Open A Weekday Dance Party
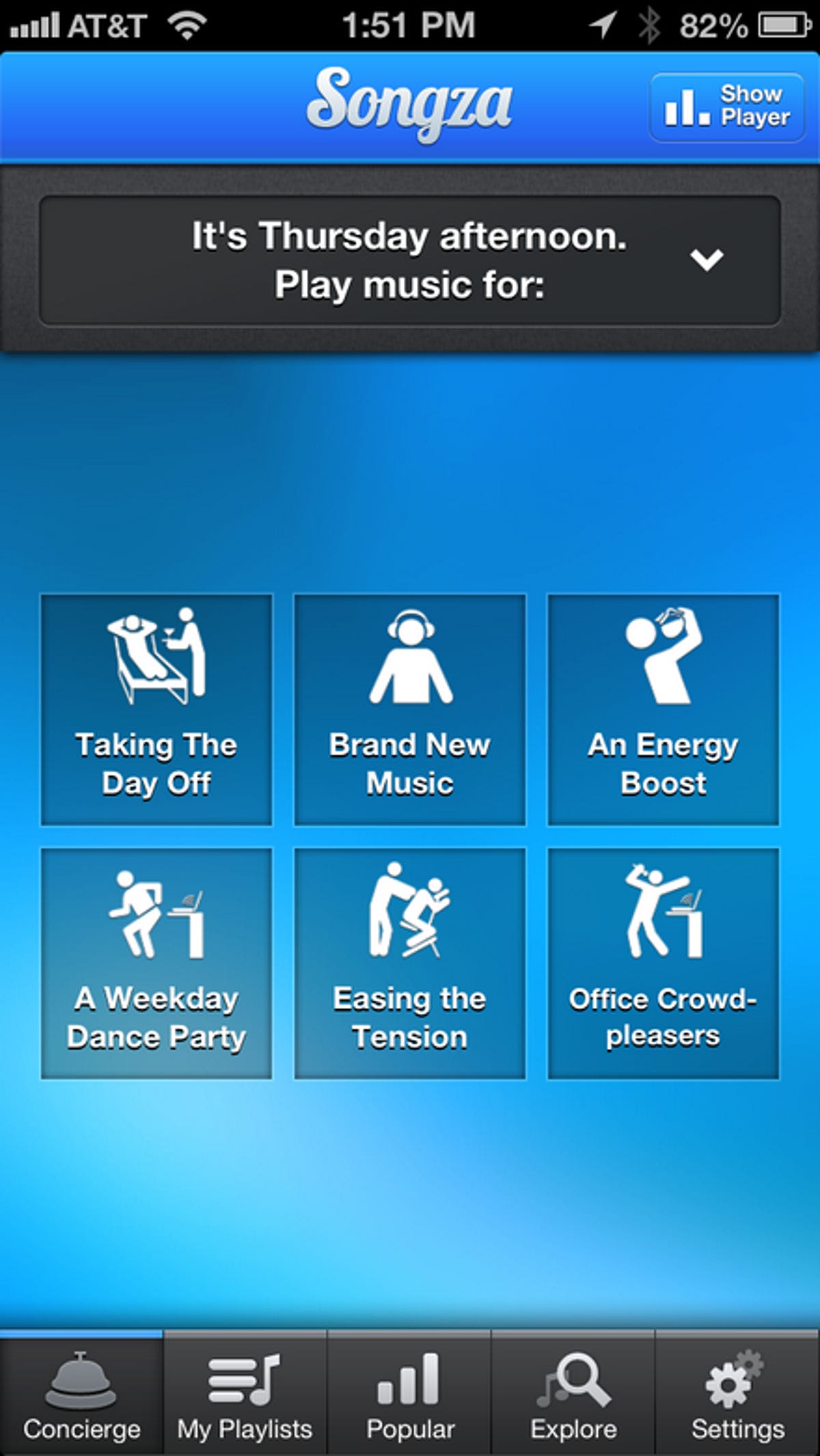This screenshot has width=820, height=1456. [156, 964]
